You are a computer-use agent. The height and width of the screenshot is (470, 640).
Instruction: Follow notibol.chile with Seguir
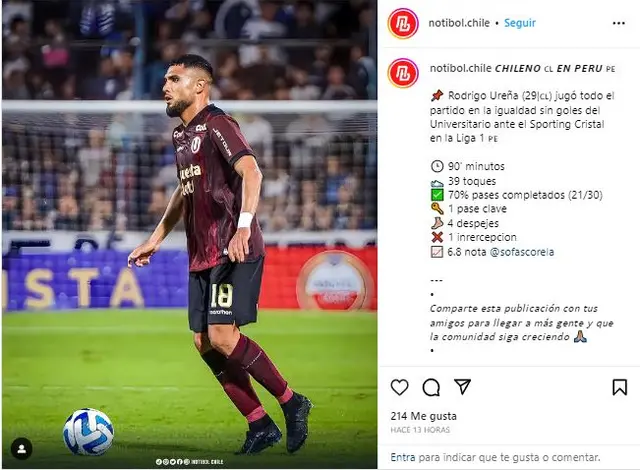coord(520,22)
